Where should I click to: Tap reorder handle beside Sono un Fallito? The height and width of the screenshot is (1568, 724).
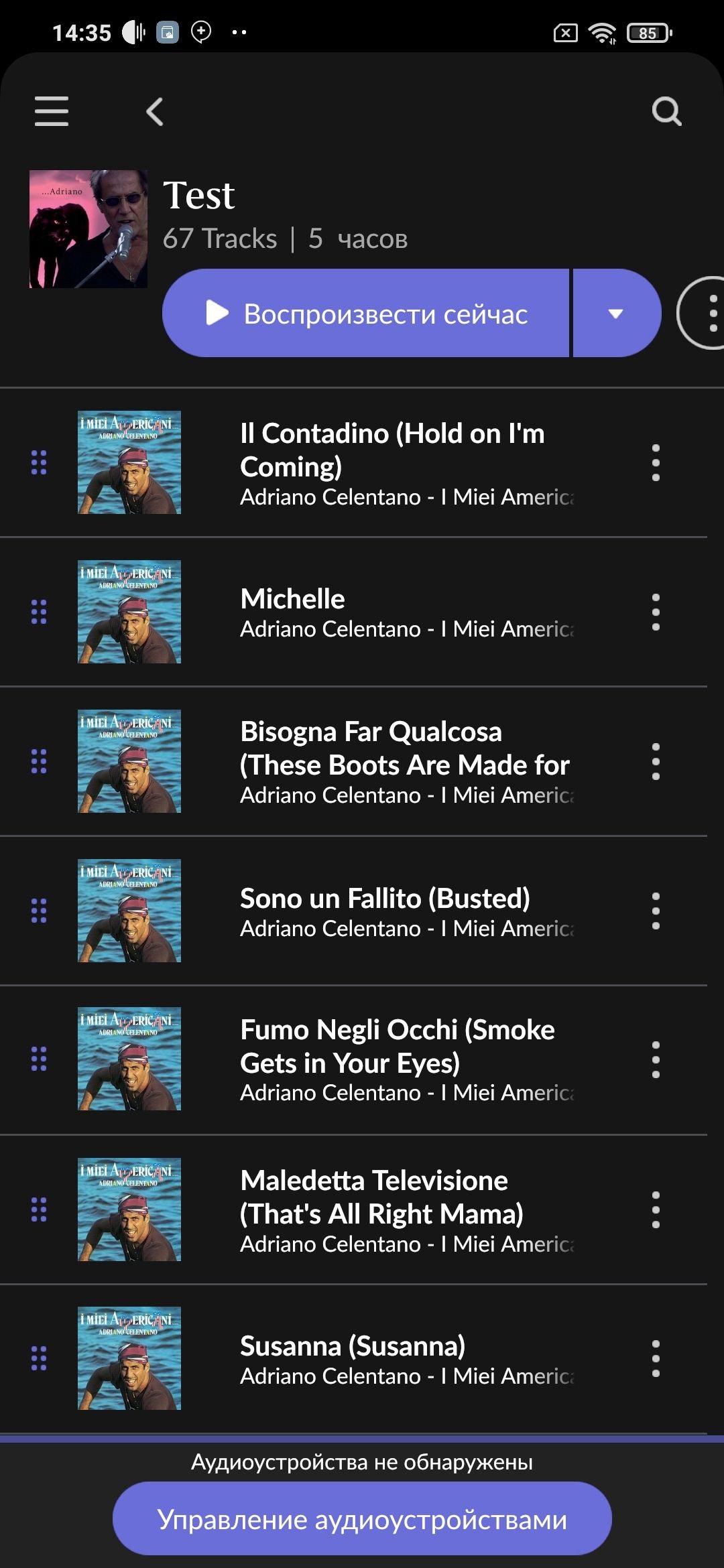coord(39,911)
